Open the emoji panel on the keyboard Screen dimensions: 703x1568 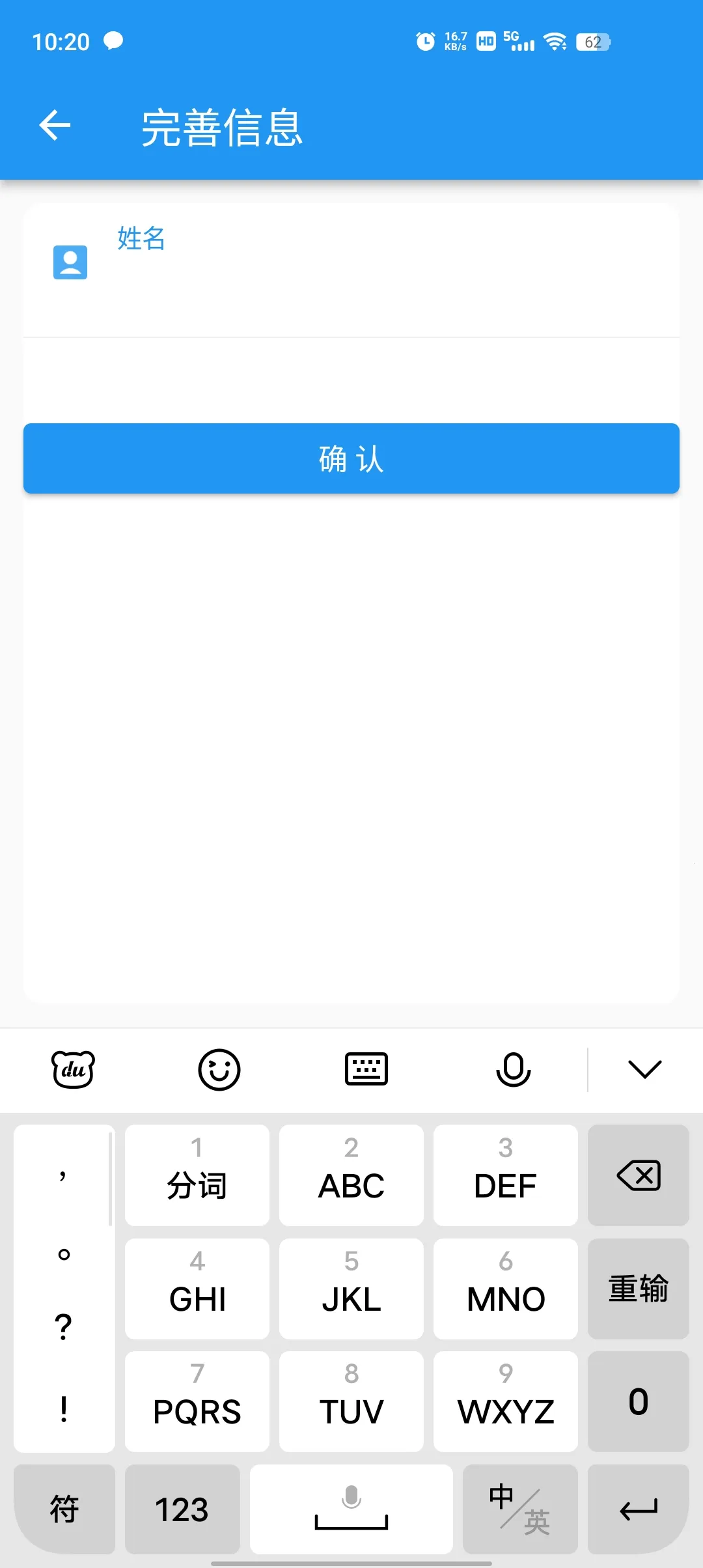tap(219, 1069)
